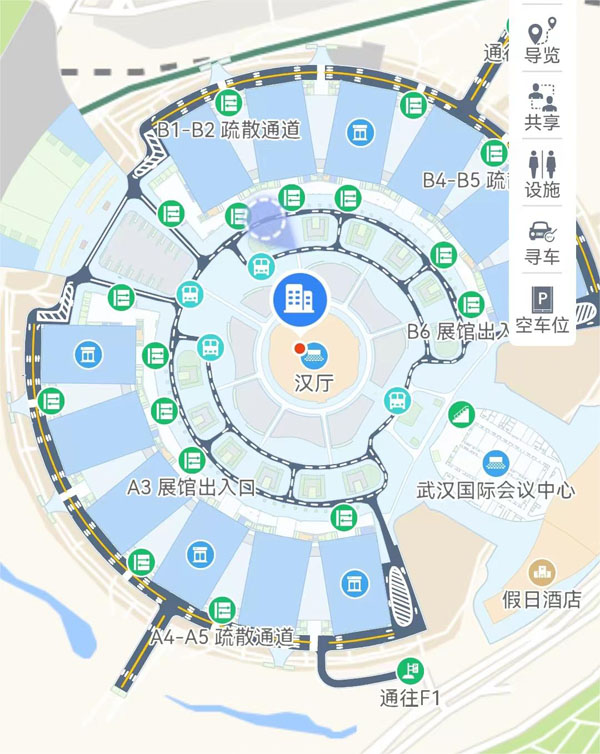Tap the 通往F1 escalator marker
Image resolution: width=600 pixels, height=754 pixels.
click(x=409, y=669)
